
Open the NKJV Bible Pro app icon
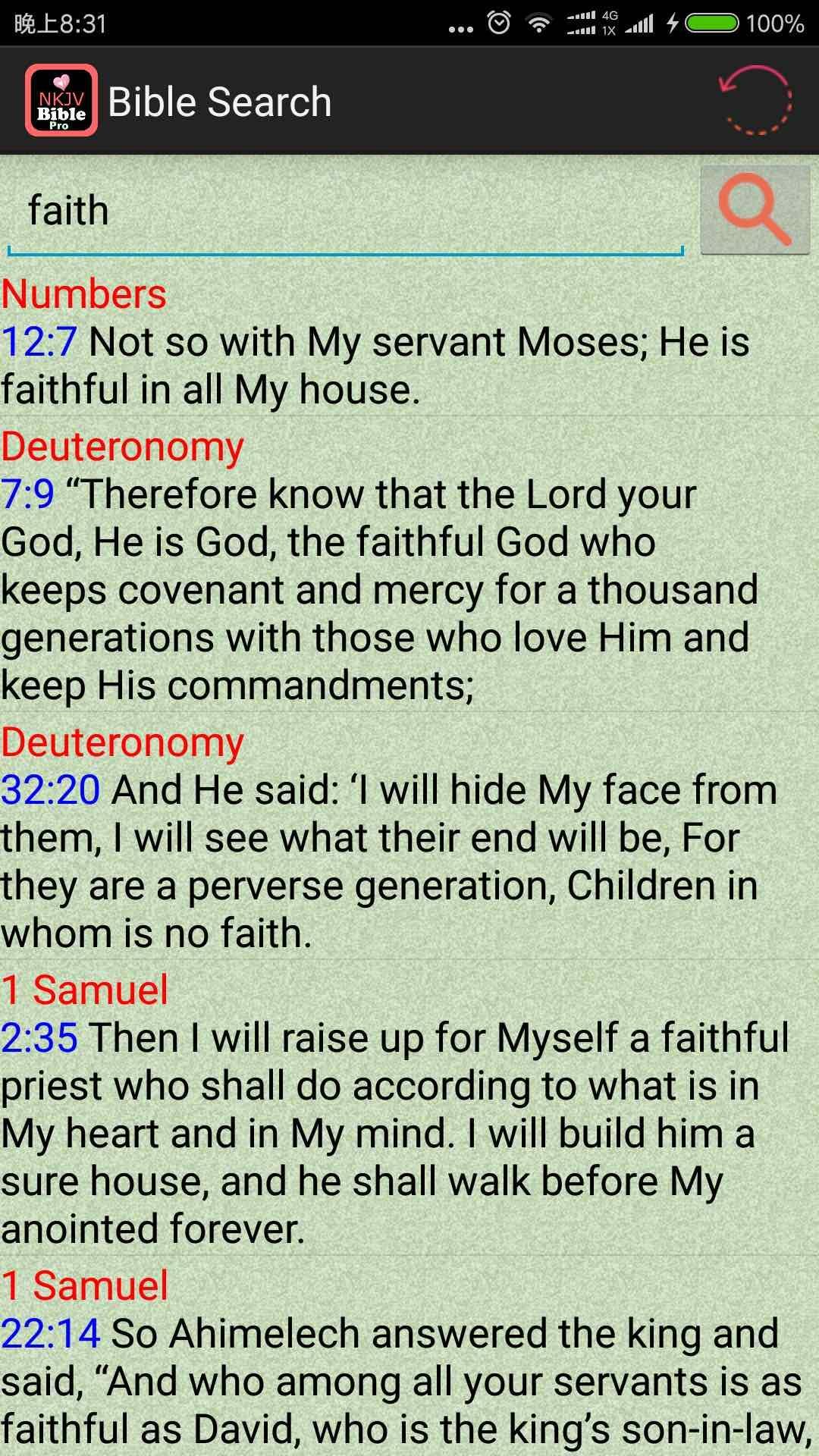point(61,100)
